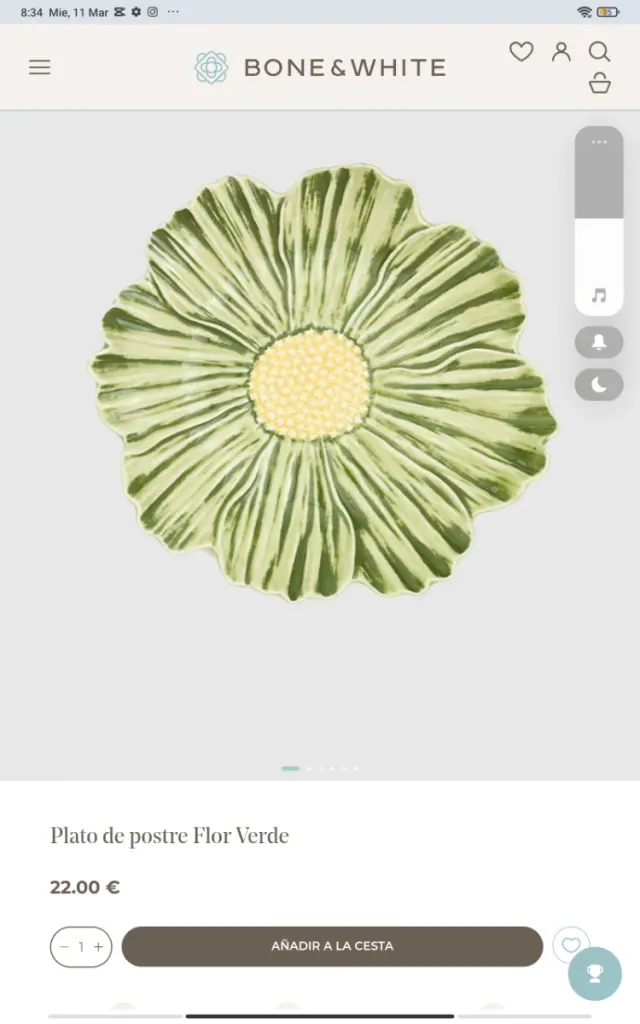Tap Añadir a la cesta button
This screenshot has width=640, height=1024.
tap(332, 946)
